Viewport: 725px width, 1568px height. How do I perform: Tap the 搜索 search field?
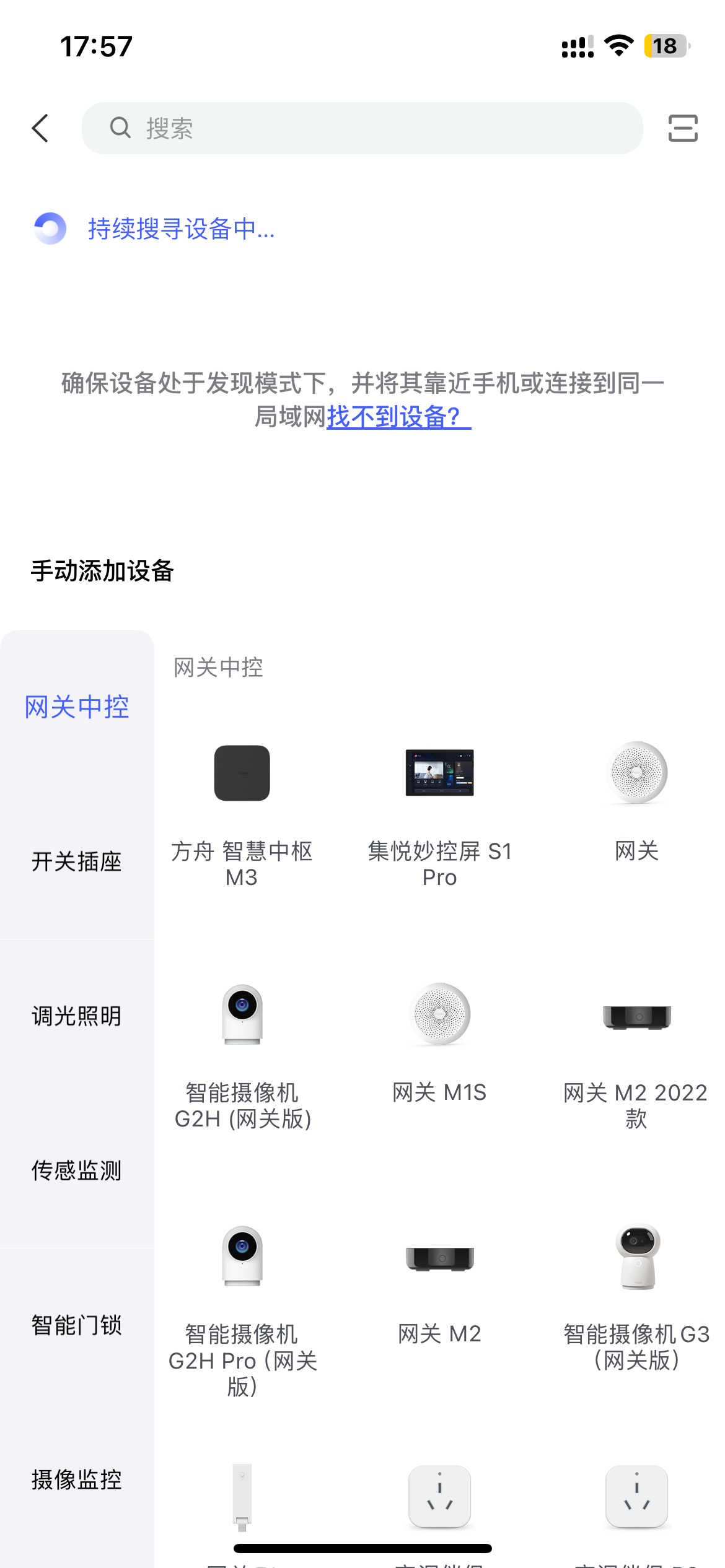pyautogui.click(x=367, y=128)
